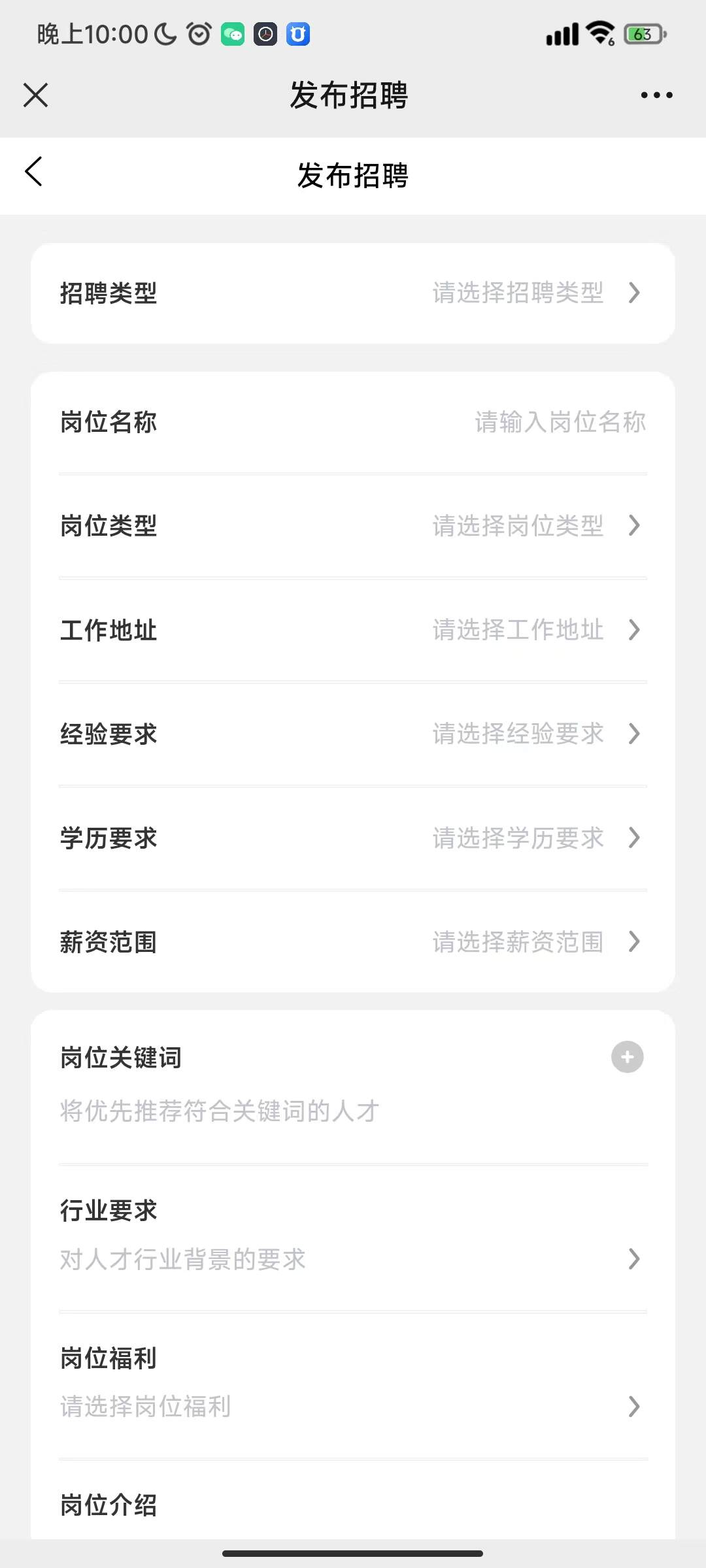Pick the 工作地址 work address
This screenshot has height=1568, width=706.
coord(353,630)
